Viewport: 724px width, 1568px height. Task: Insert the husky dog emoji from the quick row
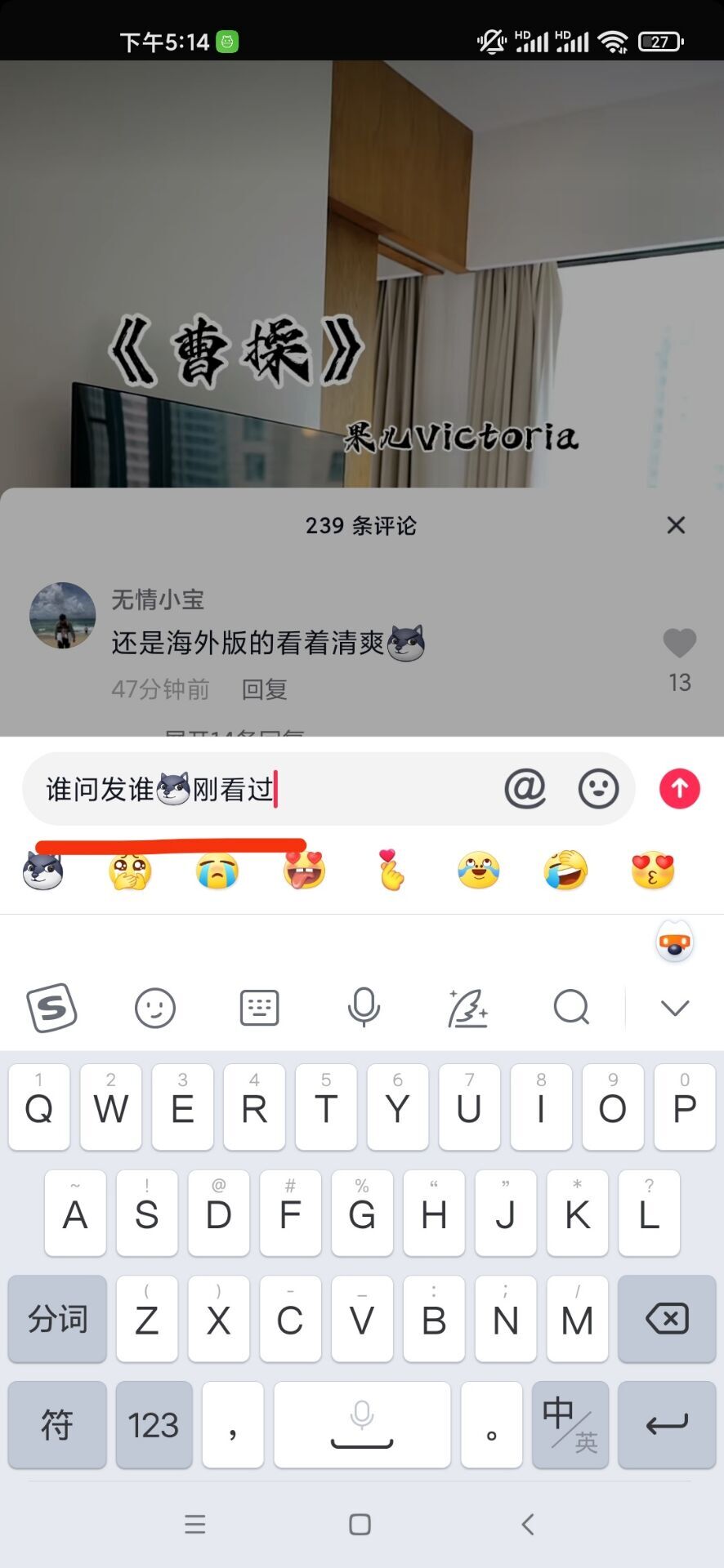(43, 871)
